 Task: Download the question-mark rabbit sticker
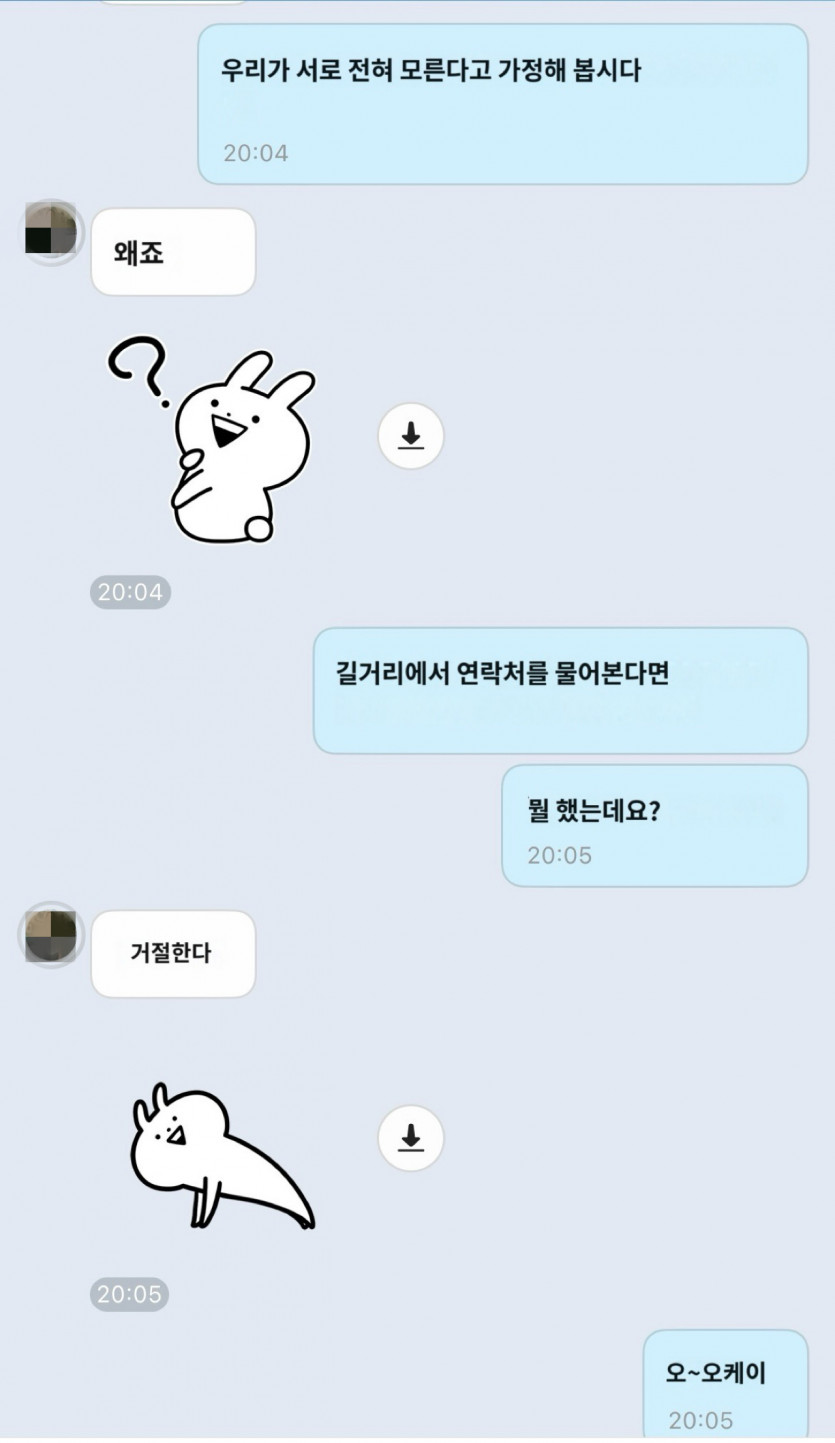point(410,436)
